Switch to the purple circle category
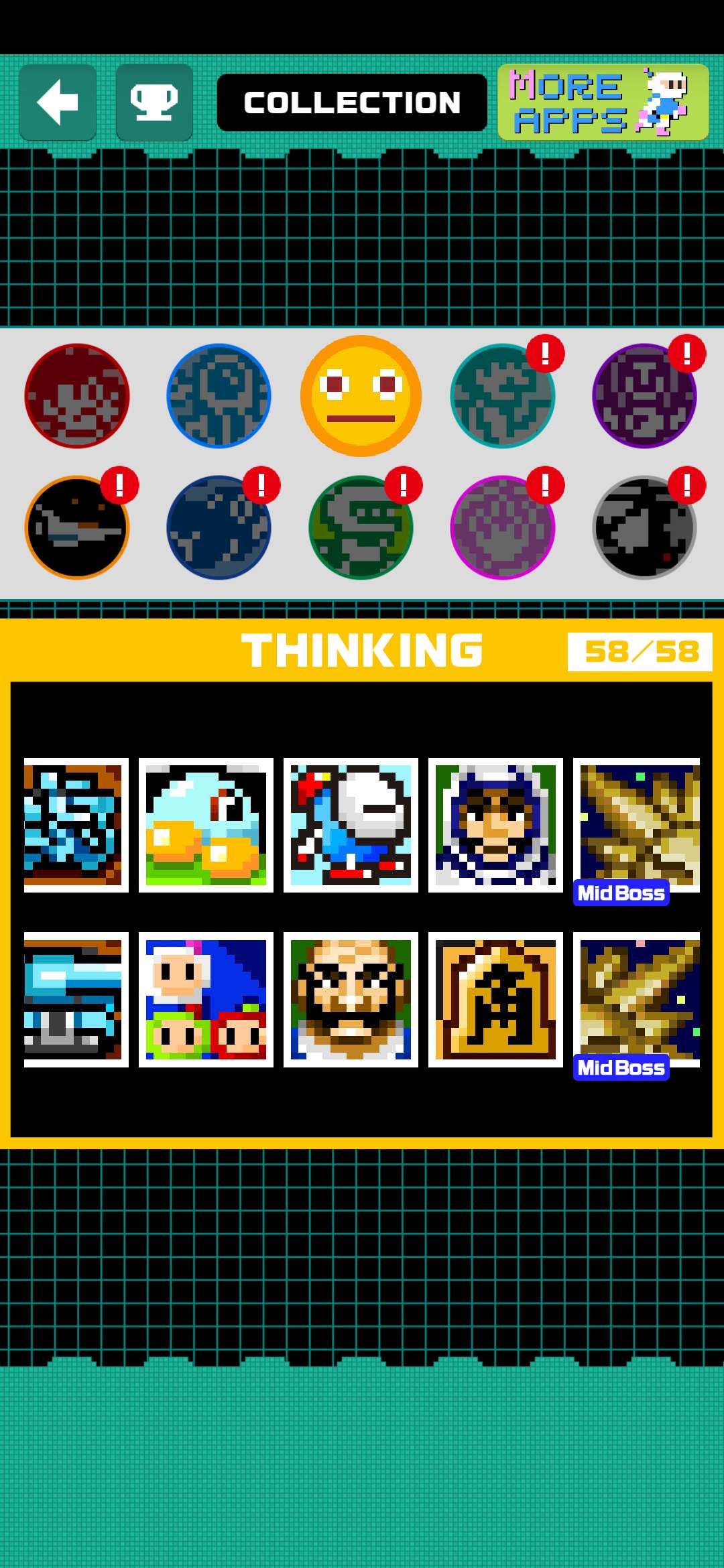The height and width of the screenshot is (1568, 724). 644,396
